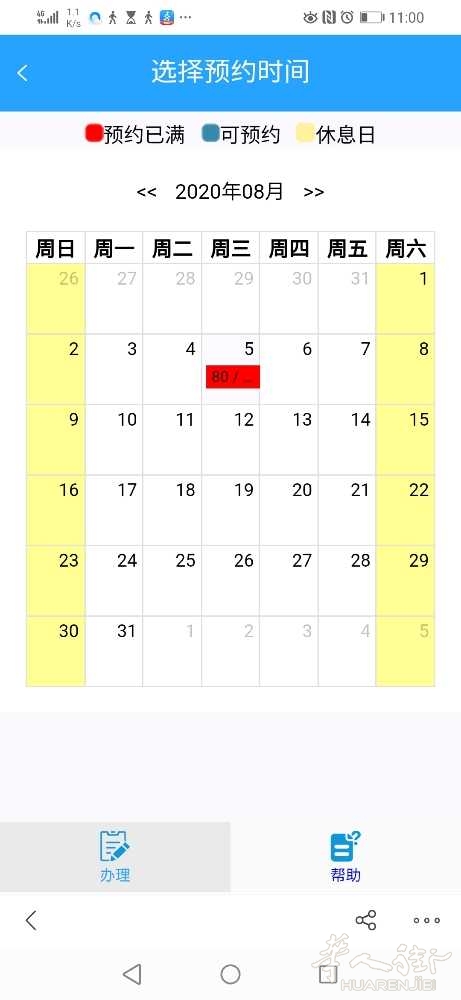Choose August 20 in the calendar
This screenshot has width=461, height=1000.
coord(289,510)
